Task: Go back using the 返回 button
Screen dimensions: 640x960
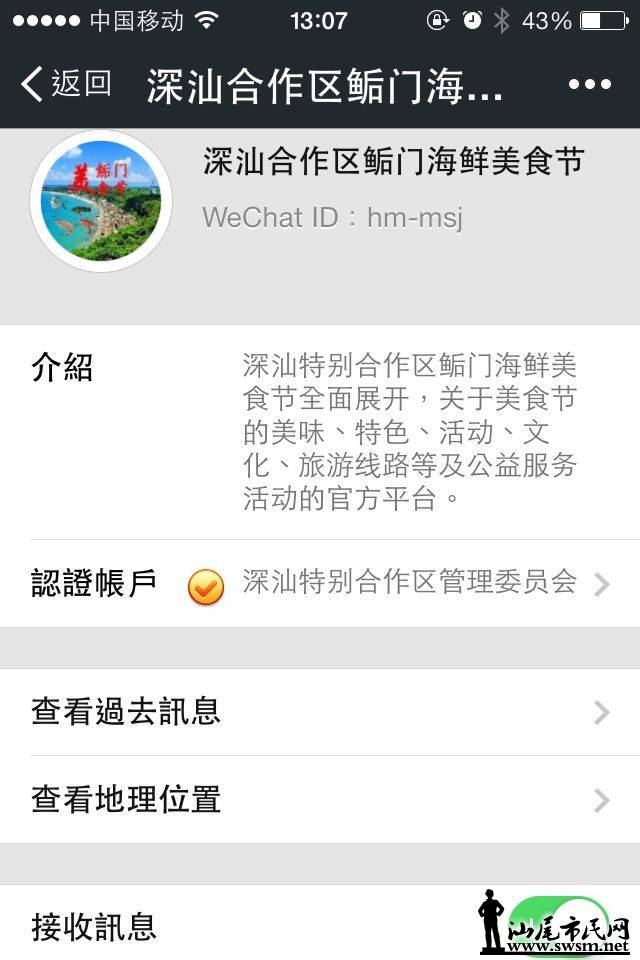Action: tap(66, 84)
